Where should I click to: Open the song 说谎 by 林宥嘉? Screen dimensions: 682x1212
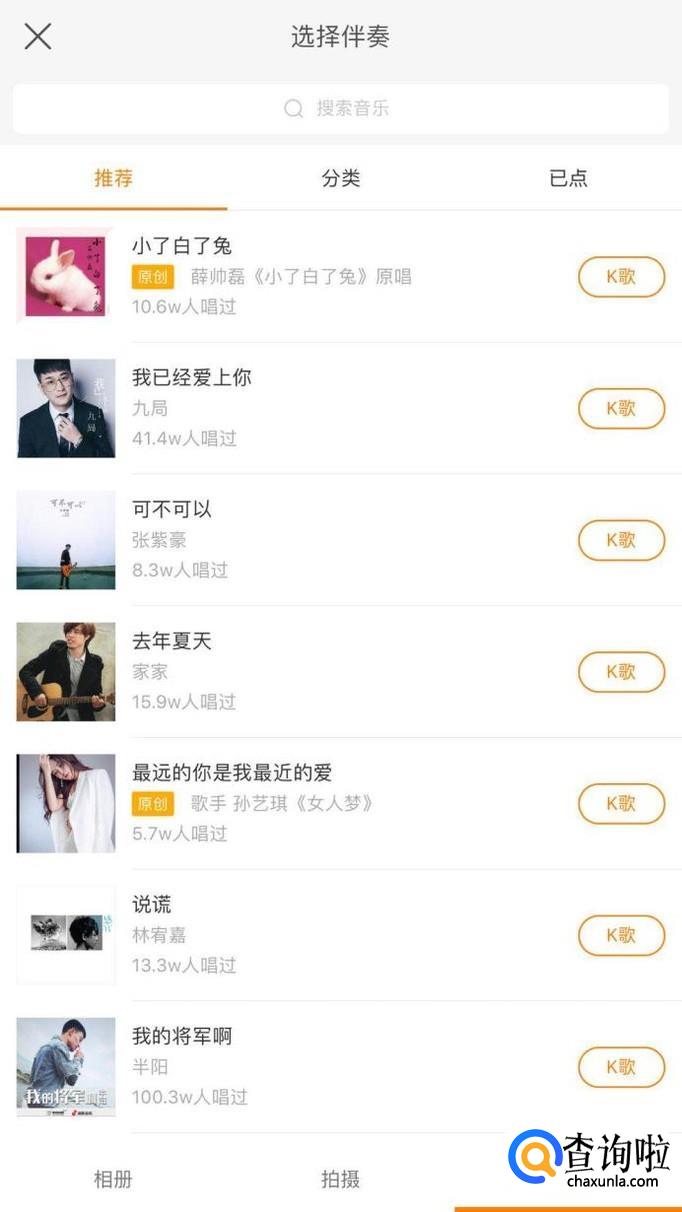click(x=152, y=905)
